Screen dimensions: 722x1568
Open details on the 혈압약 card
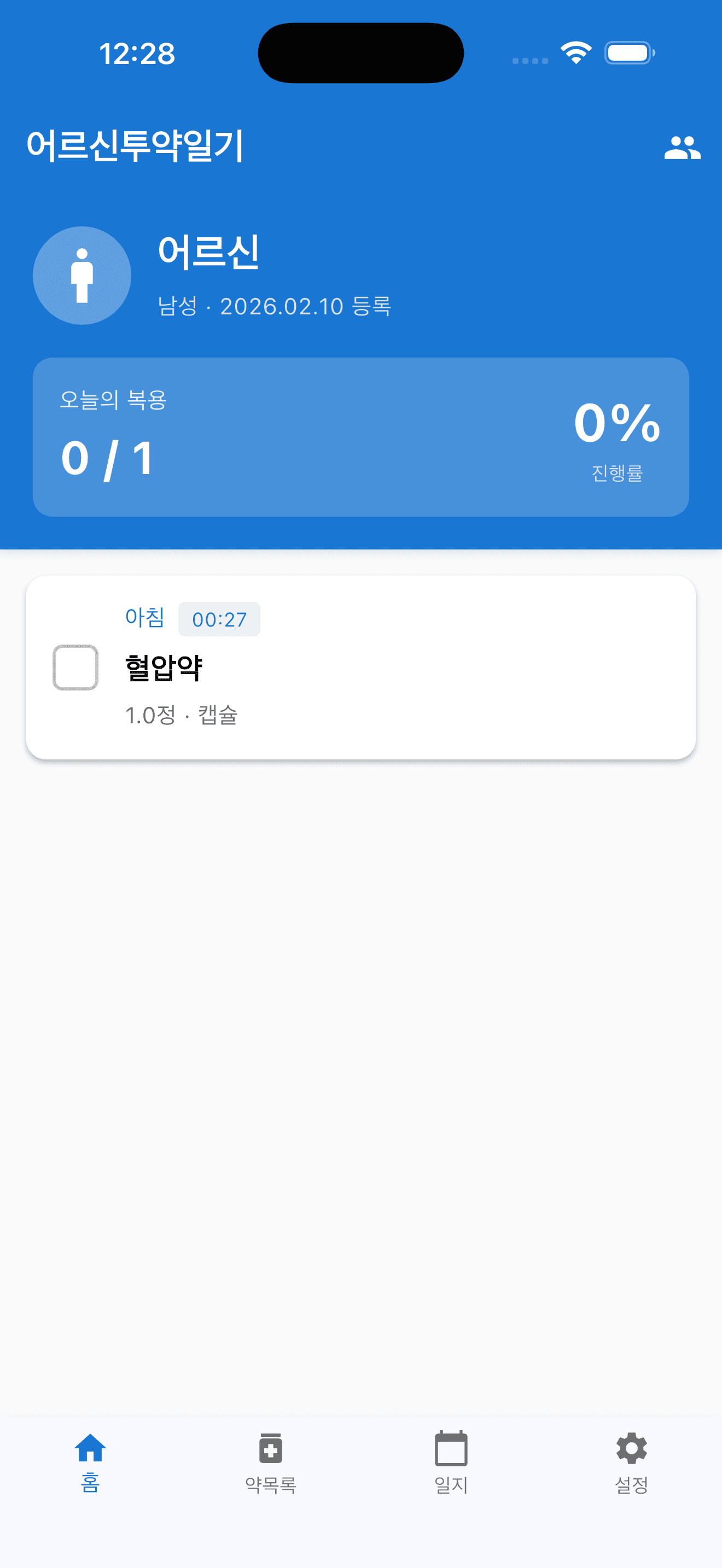(361, 668)
